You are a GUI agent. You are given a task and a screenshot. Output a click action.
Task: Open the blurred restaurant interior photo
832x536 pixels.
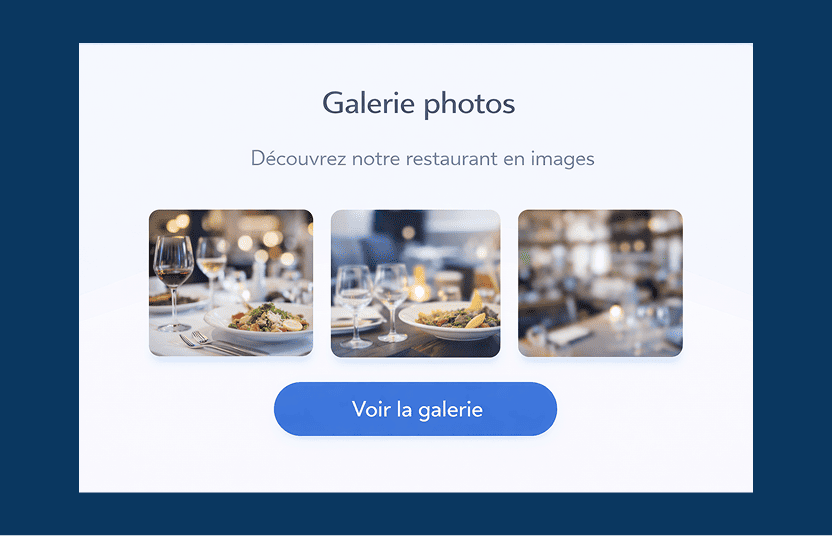[600, 283]
